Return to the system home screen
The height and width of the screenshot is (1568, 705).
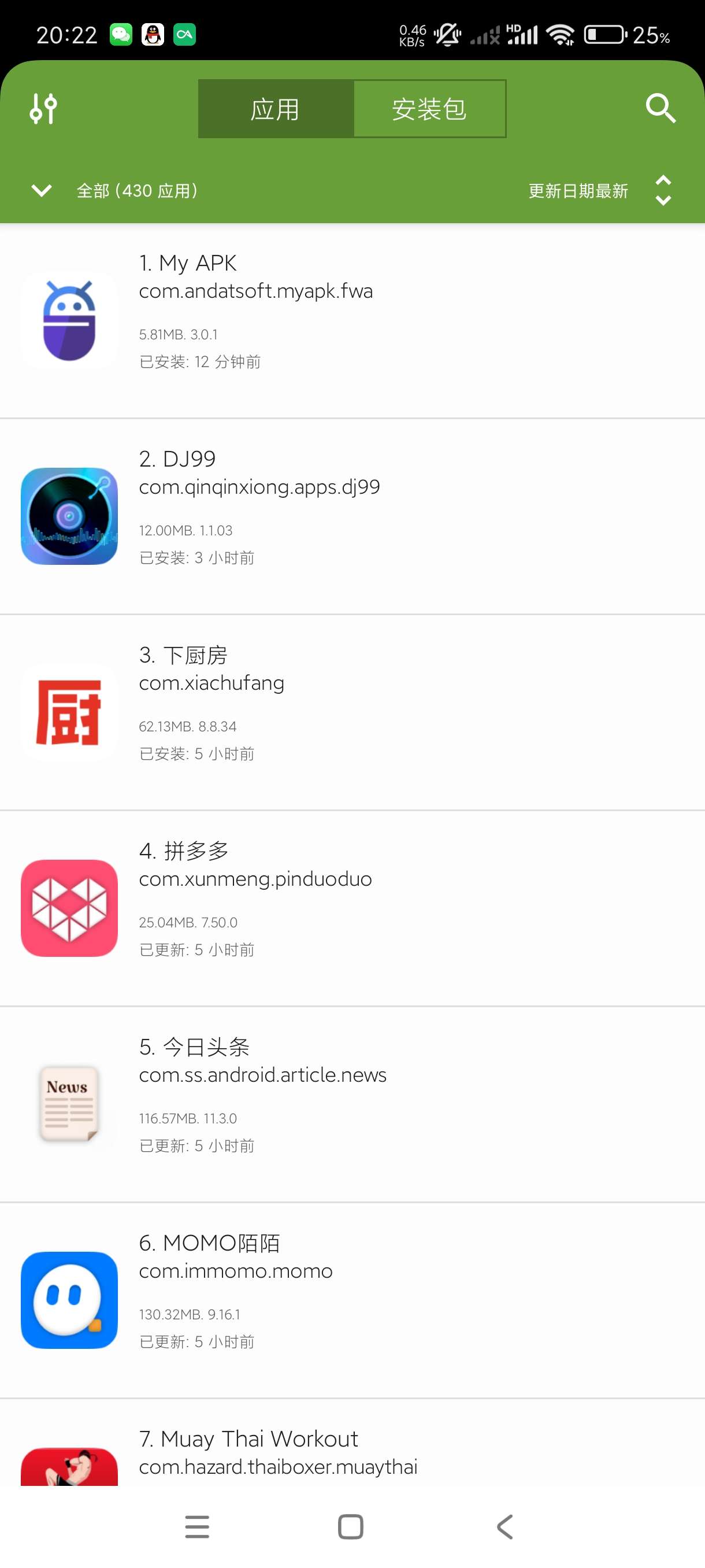click(350, 1526)
